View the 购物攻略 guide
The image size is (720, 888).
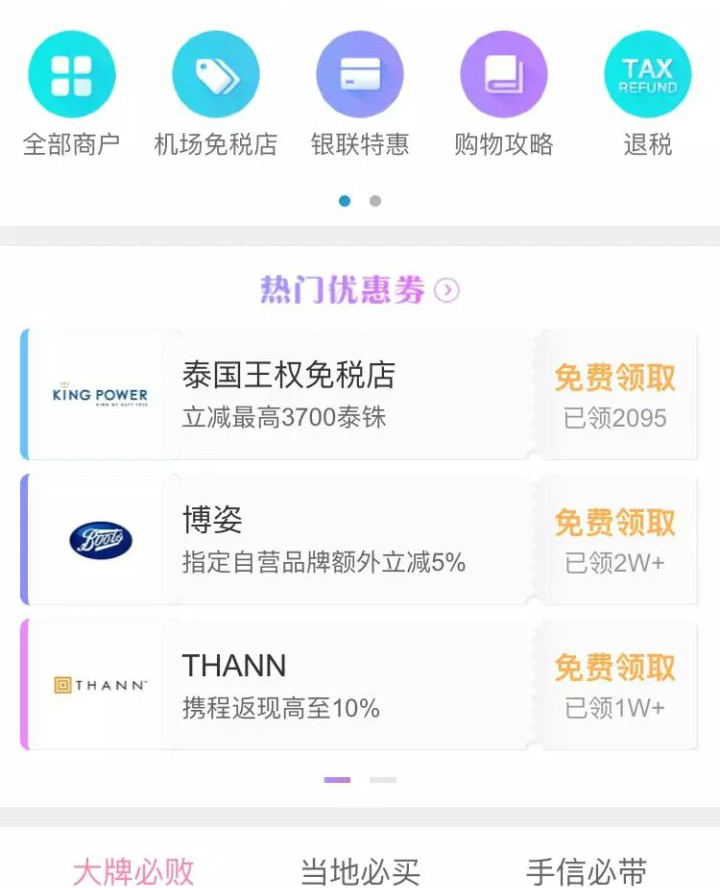tap(504, 75)
